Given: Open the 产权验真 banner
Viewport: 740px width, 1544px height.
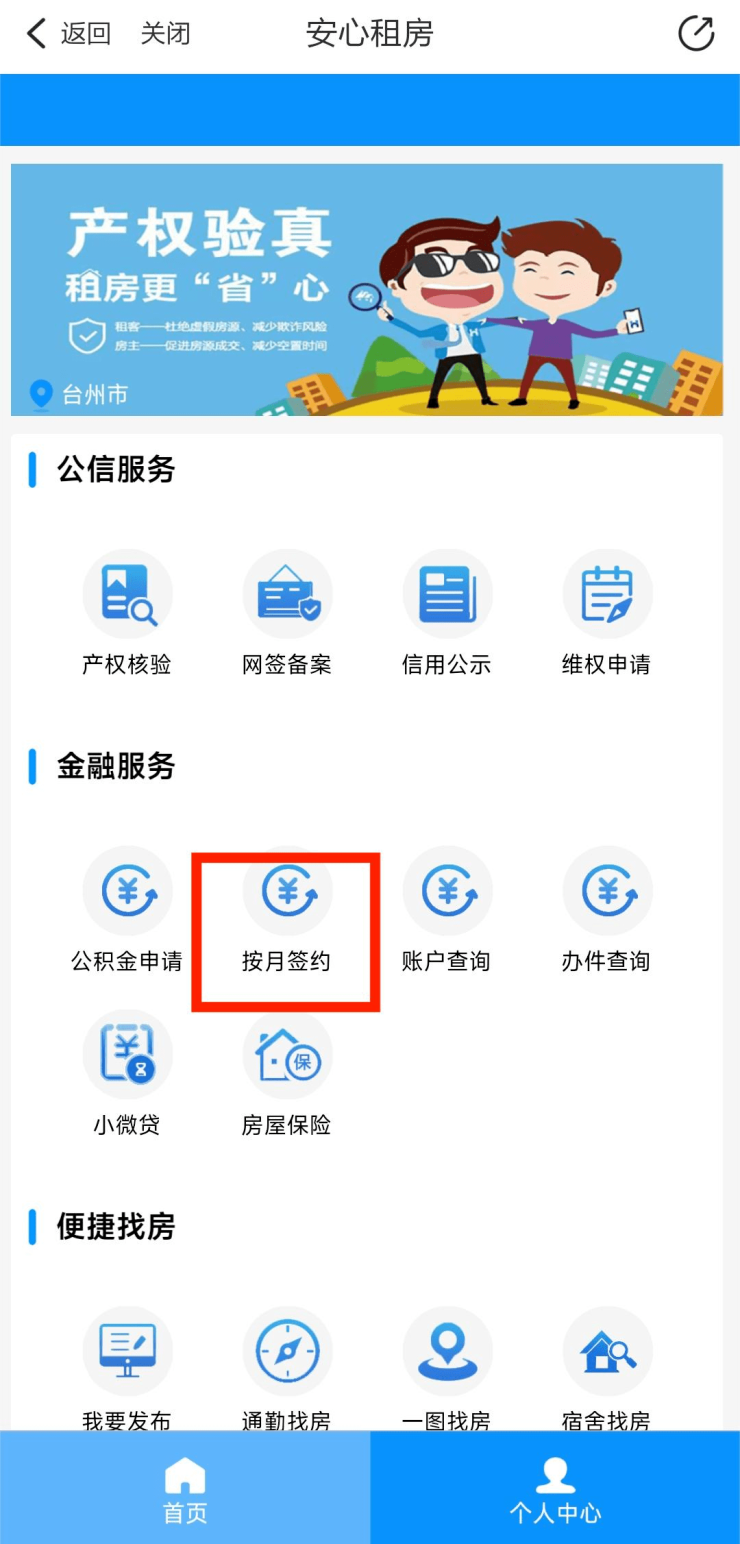Looking at the screenshot, I should click(x=367, y=289).
